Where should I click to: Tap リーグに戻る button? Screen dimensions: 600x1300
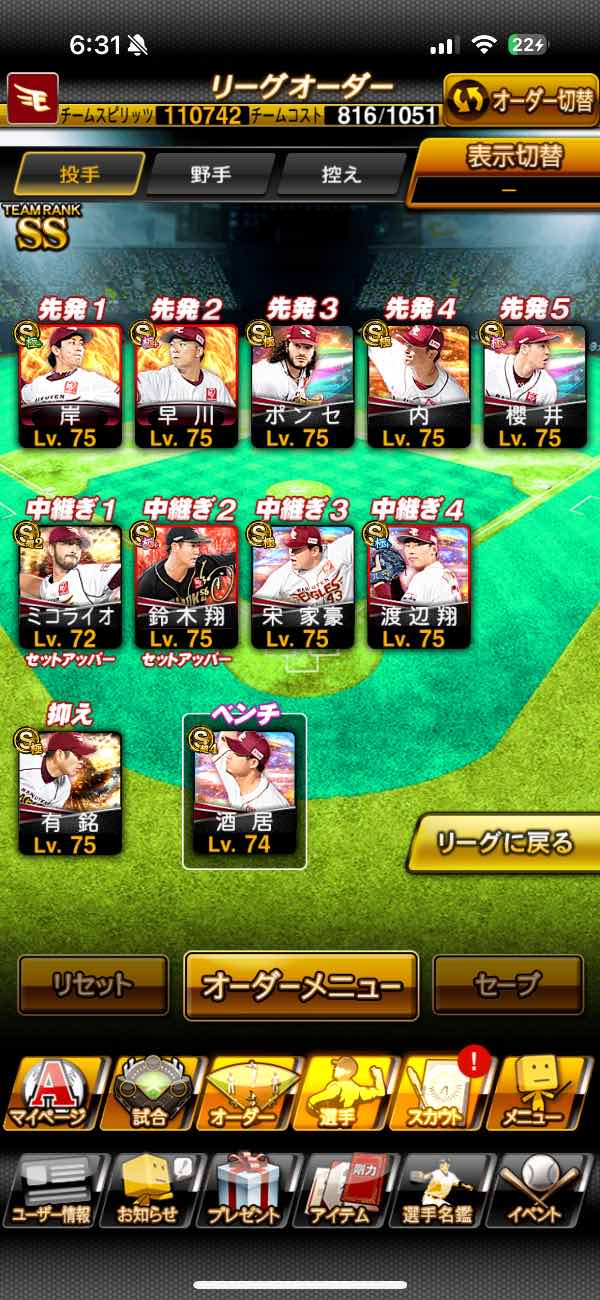click(x=506, y=843)
